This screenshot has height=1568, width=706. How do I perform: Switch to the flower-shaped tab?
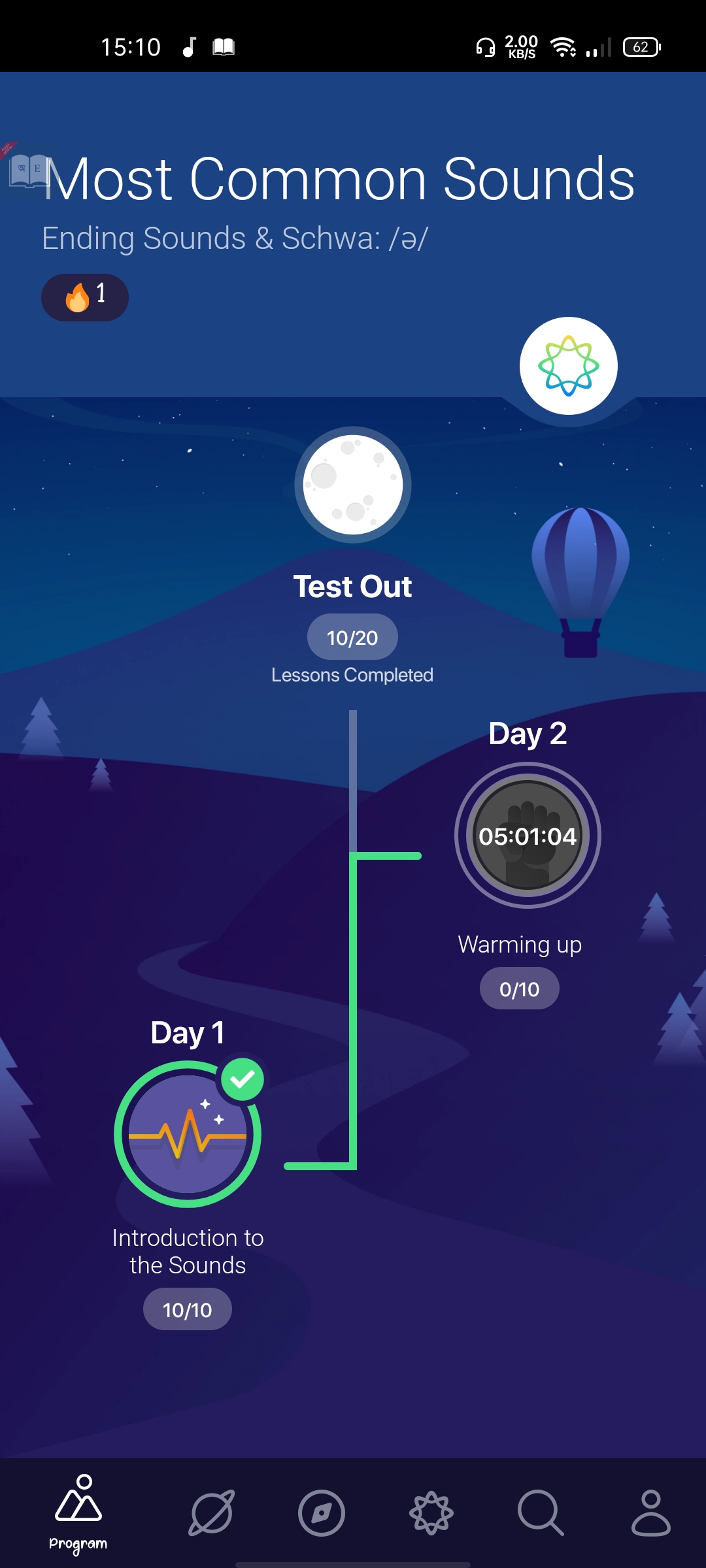coord(431,1512)
